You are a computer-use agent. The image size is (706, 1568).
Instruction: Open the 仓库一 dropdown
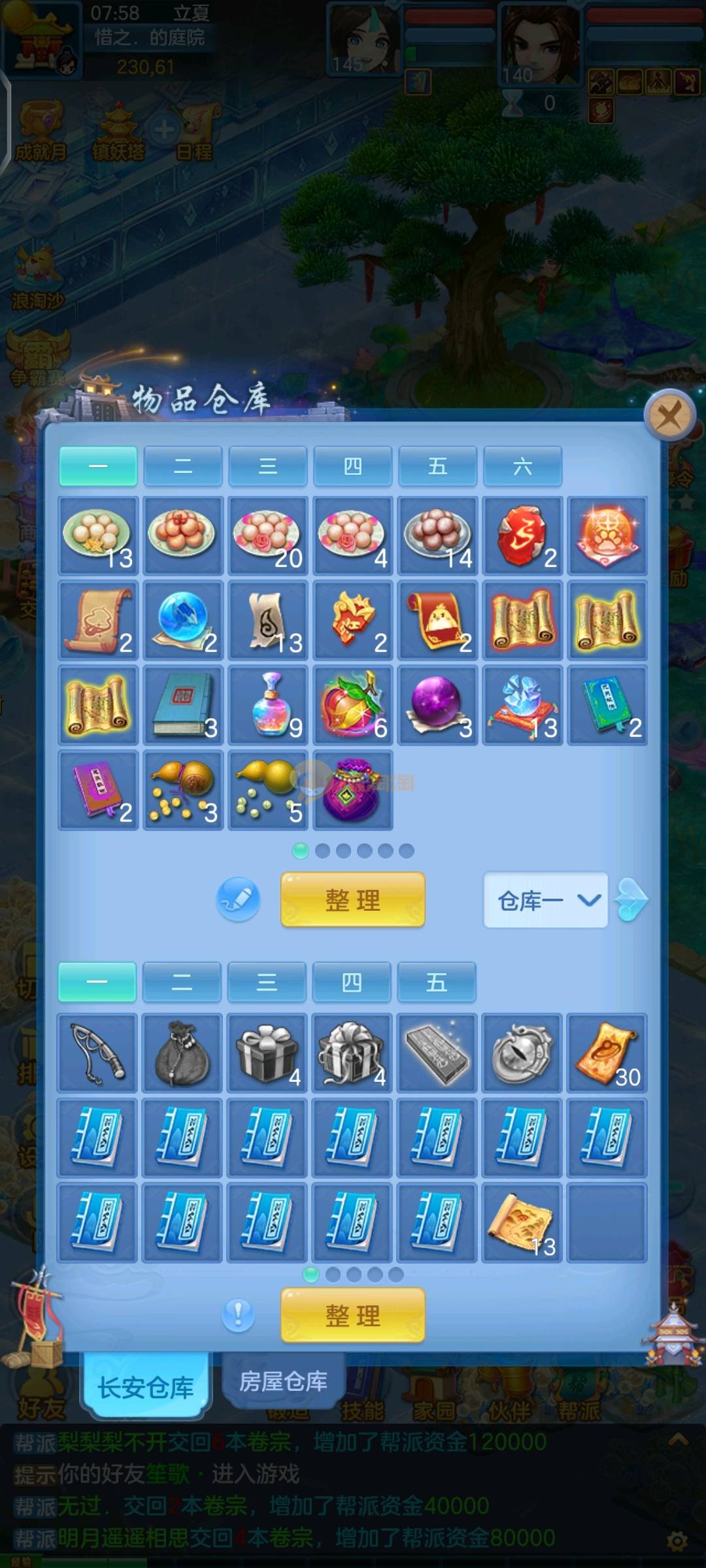click(x=545, y=900)
